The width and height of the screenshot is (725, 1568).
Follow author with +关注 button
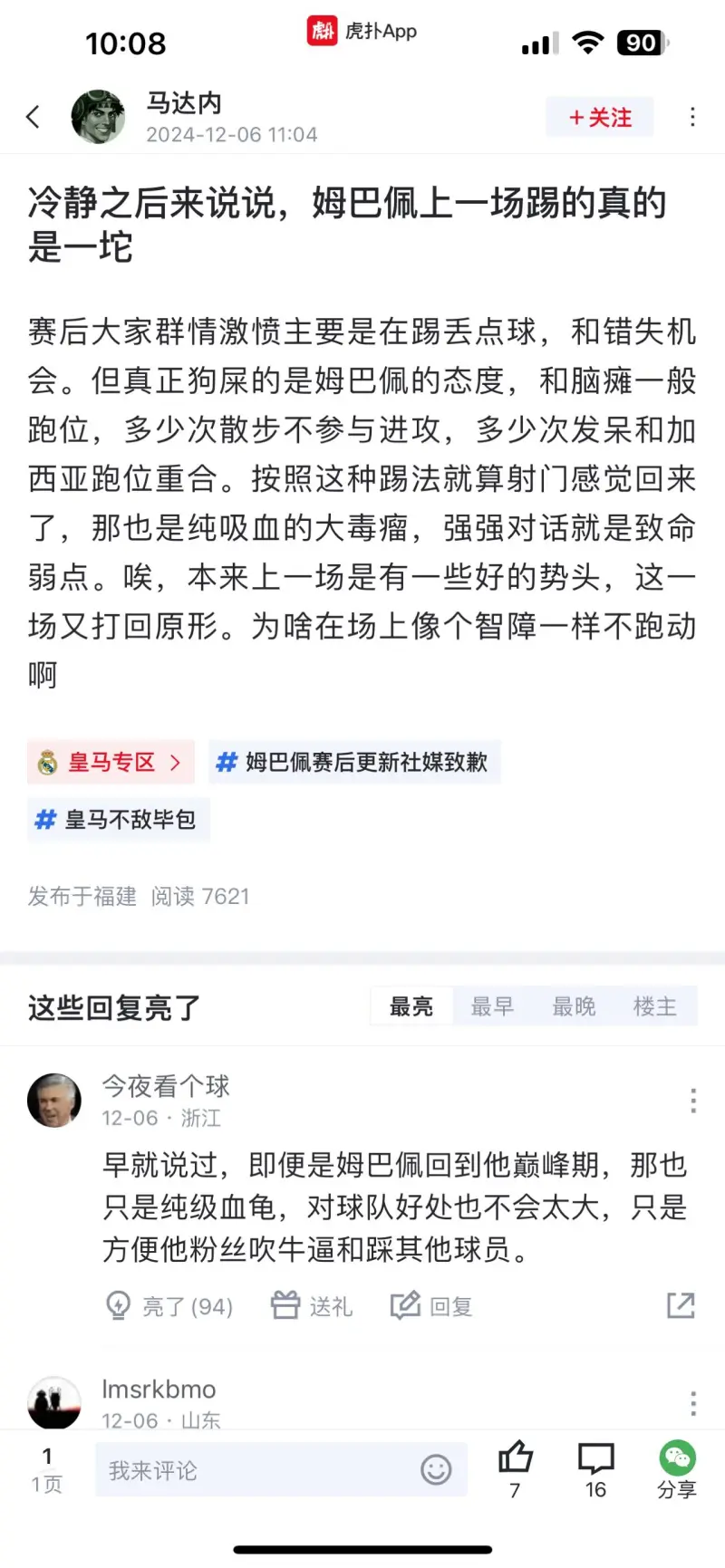point(599,118)
